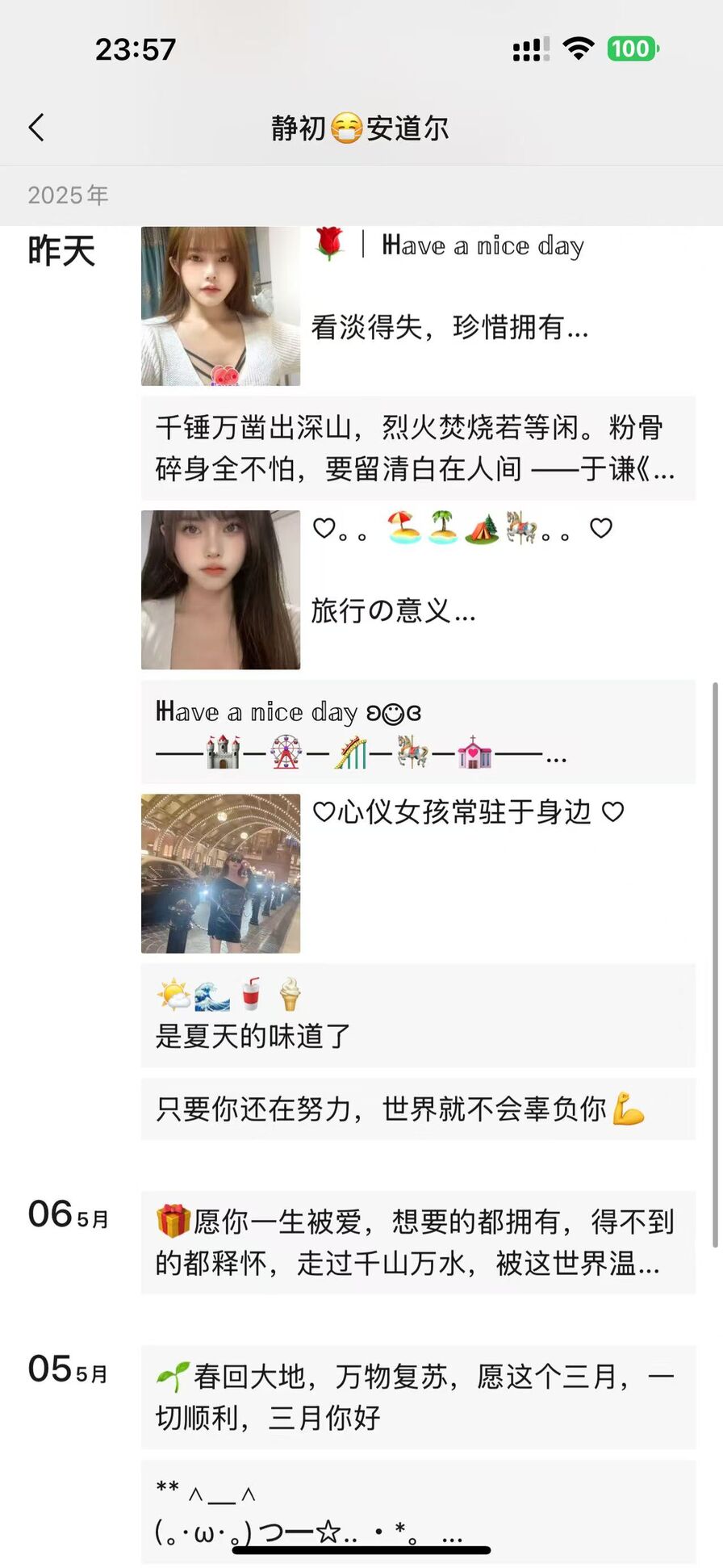Open the post '千锤万凿出深山'

tap(417, 448)
